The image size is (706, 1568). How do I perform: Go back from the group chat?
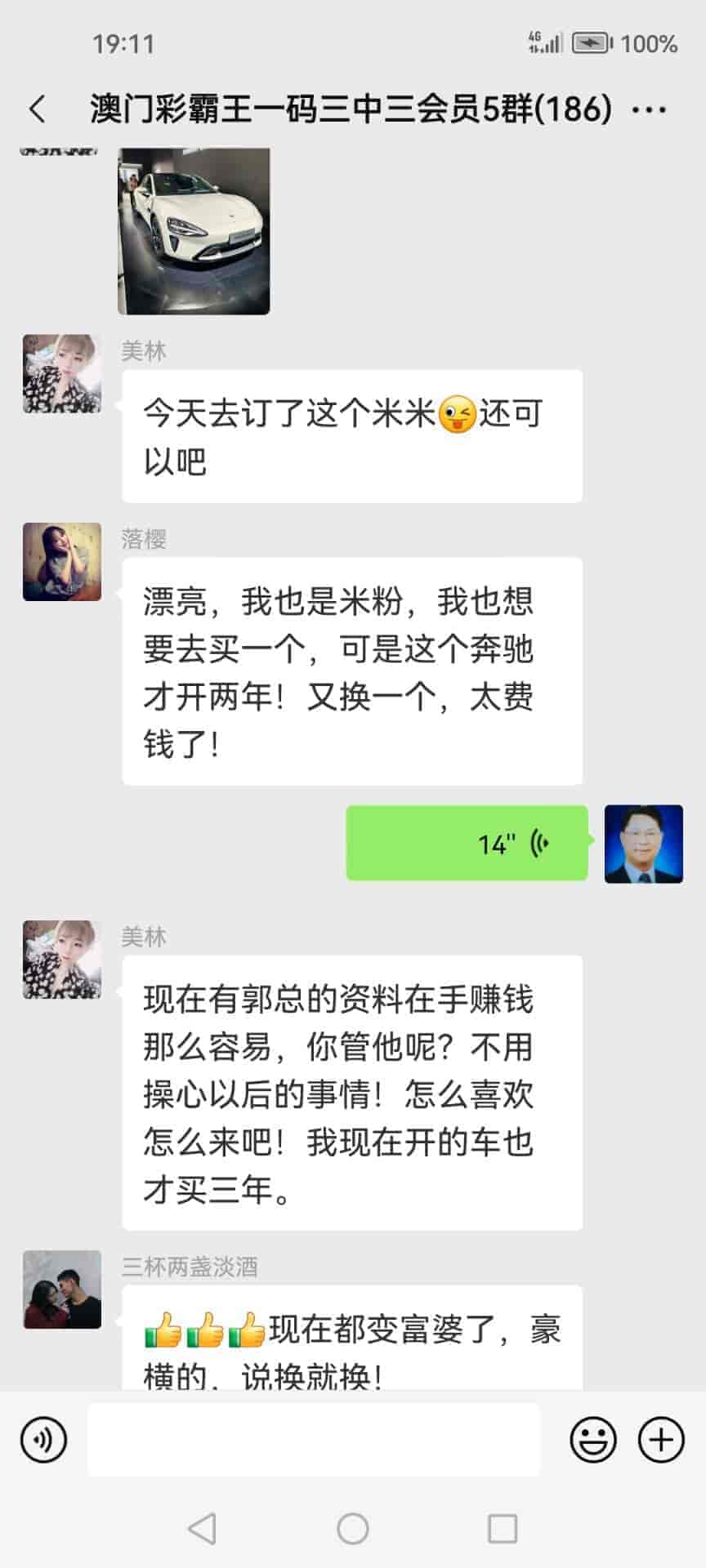(38, 109)
